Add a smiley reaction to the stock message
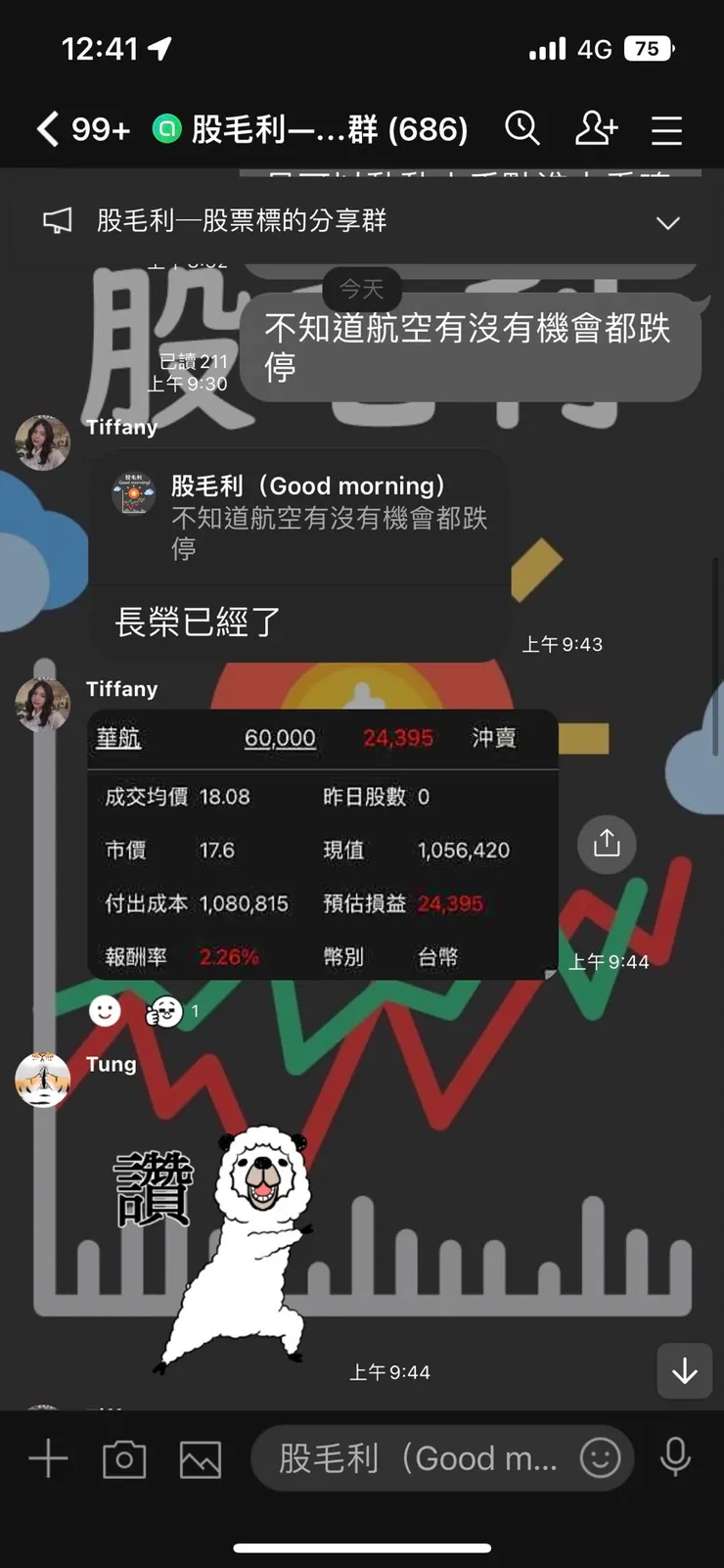Image resolution: width=724 pixels, height=1568 pixels. pyautogui.click(x=106, y=1011)
